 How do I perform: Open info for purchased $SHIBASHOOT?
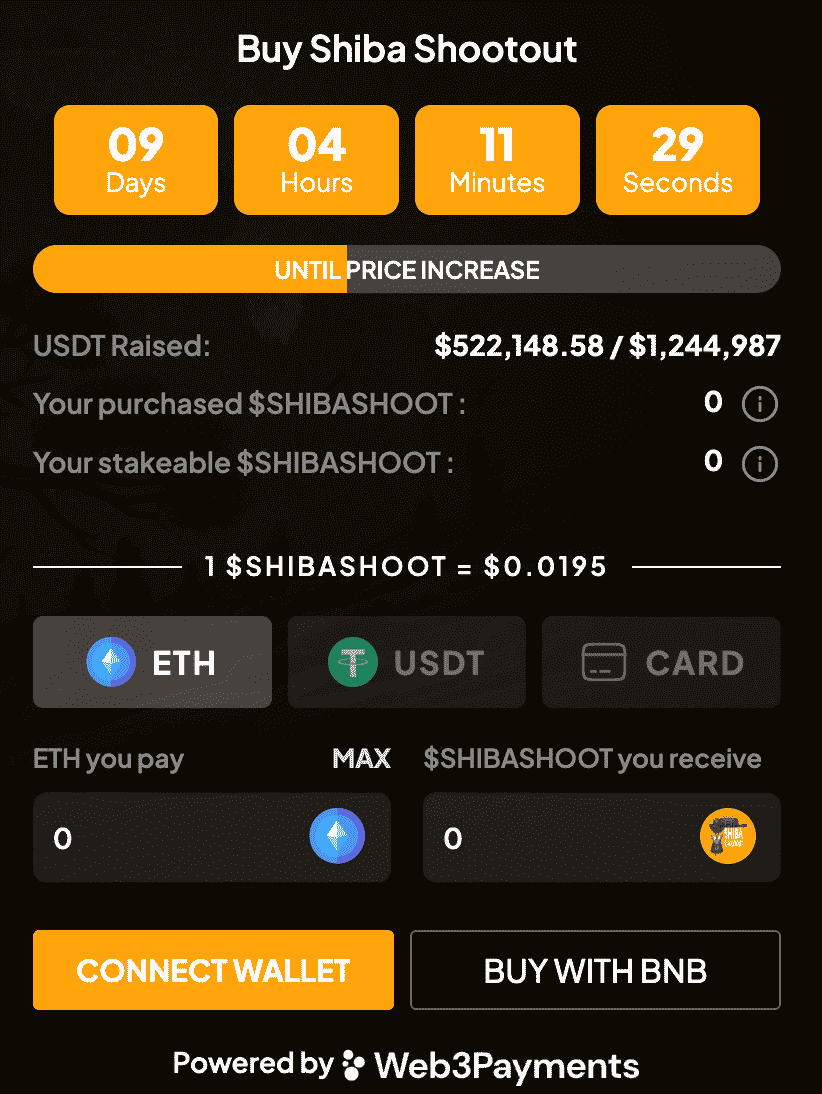(x=760, y=405)
